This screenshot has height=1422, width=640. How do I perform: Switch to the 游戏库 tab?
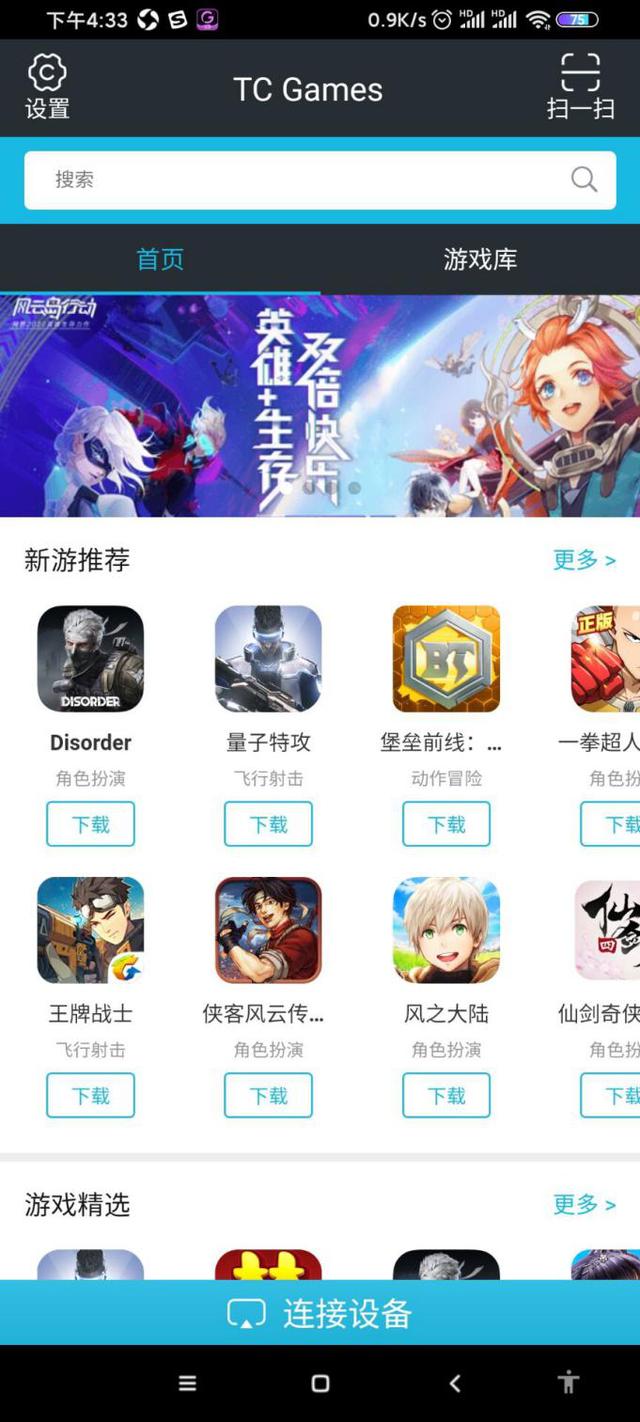[480, 260]
